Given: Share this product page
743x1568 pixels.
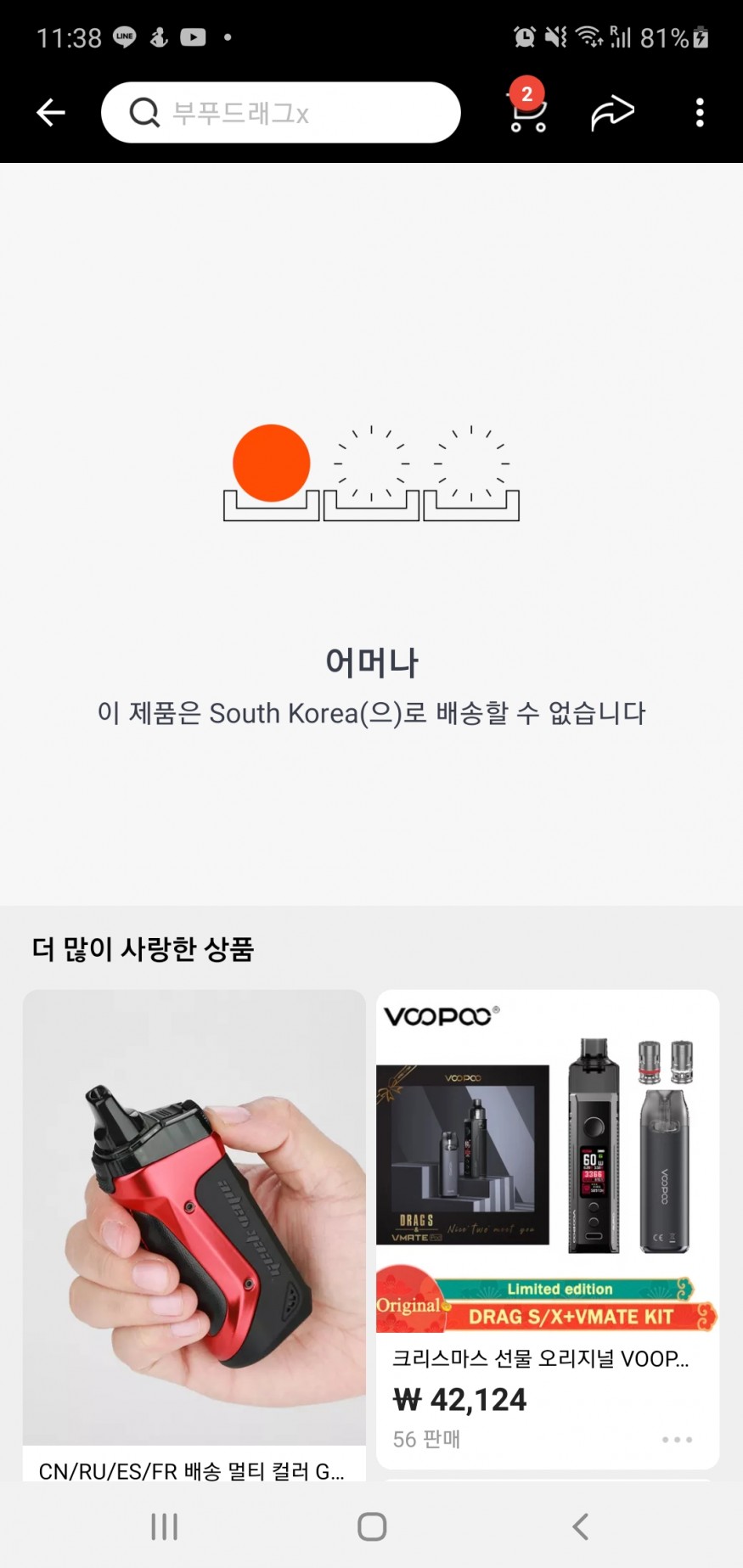Looking at the screenshot, I should click(612, 113).
